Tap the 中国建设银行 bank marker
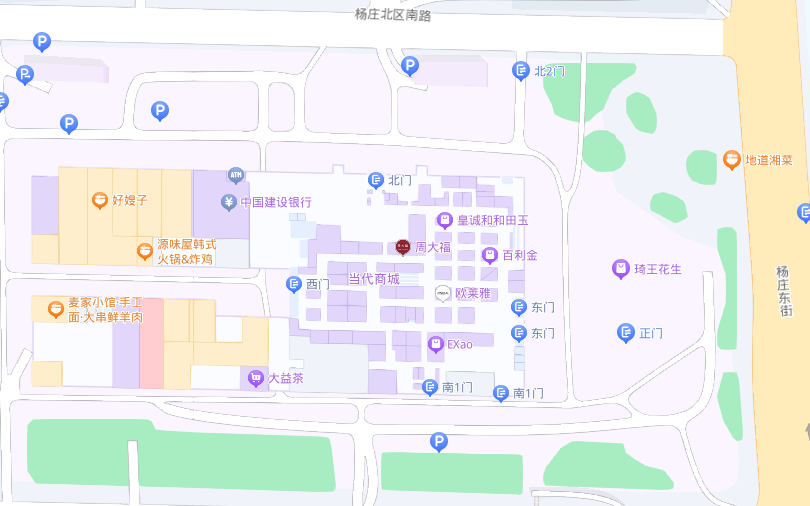Viewport: 810px width, 506px height. click(x=229, y=202)
